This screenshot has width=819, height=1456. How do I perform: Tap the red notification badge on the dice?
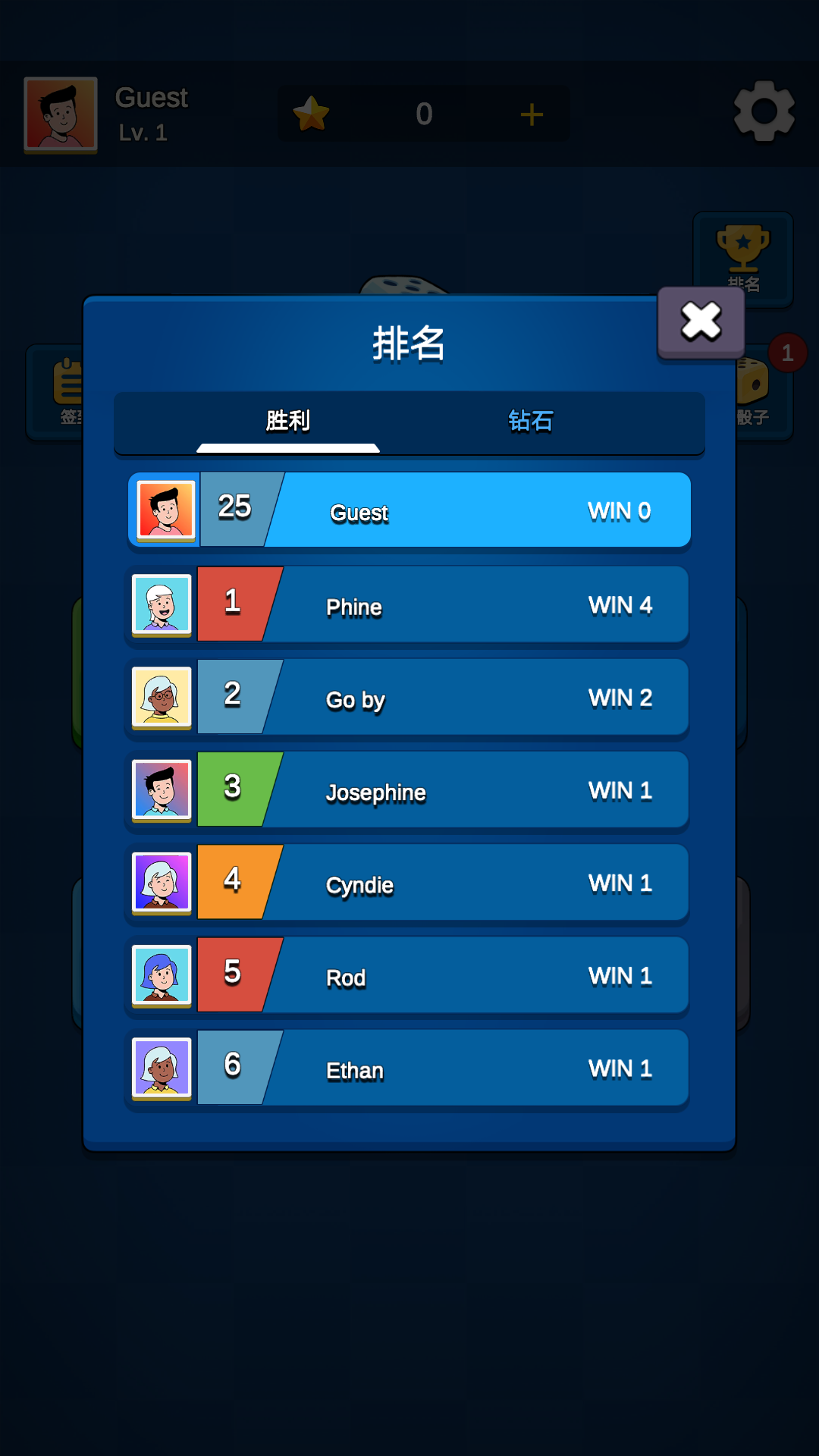[787, 353]
